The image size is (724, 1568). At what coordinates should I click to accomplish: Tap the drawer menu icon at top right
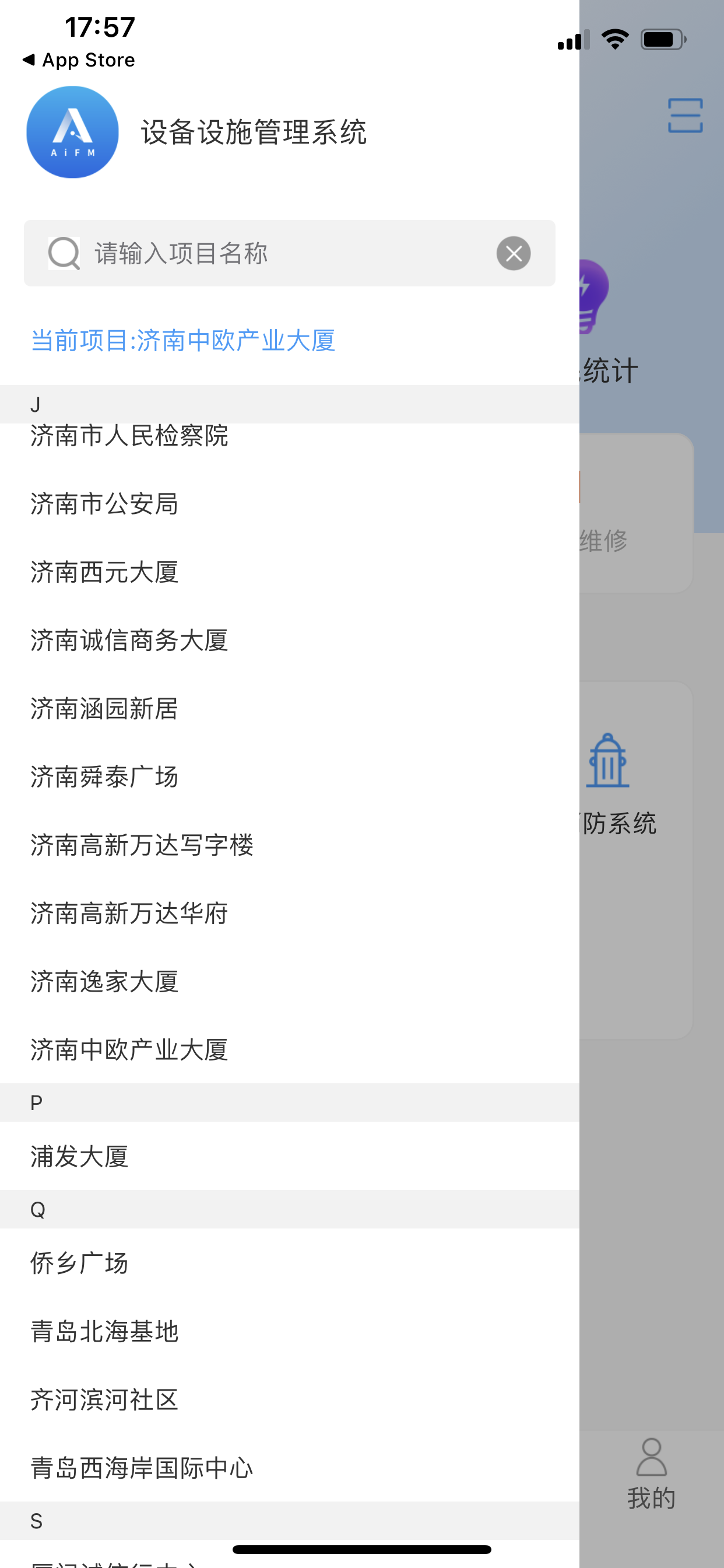pos(685,115)
